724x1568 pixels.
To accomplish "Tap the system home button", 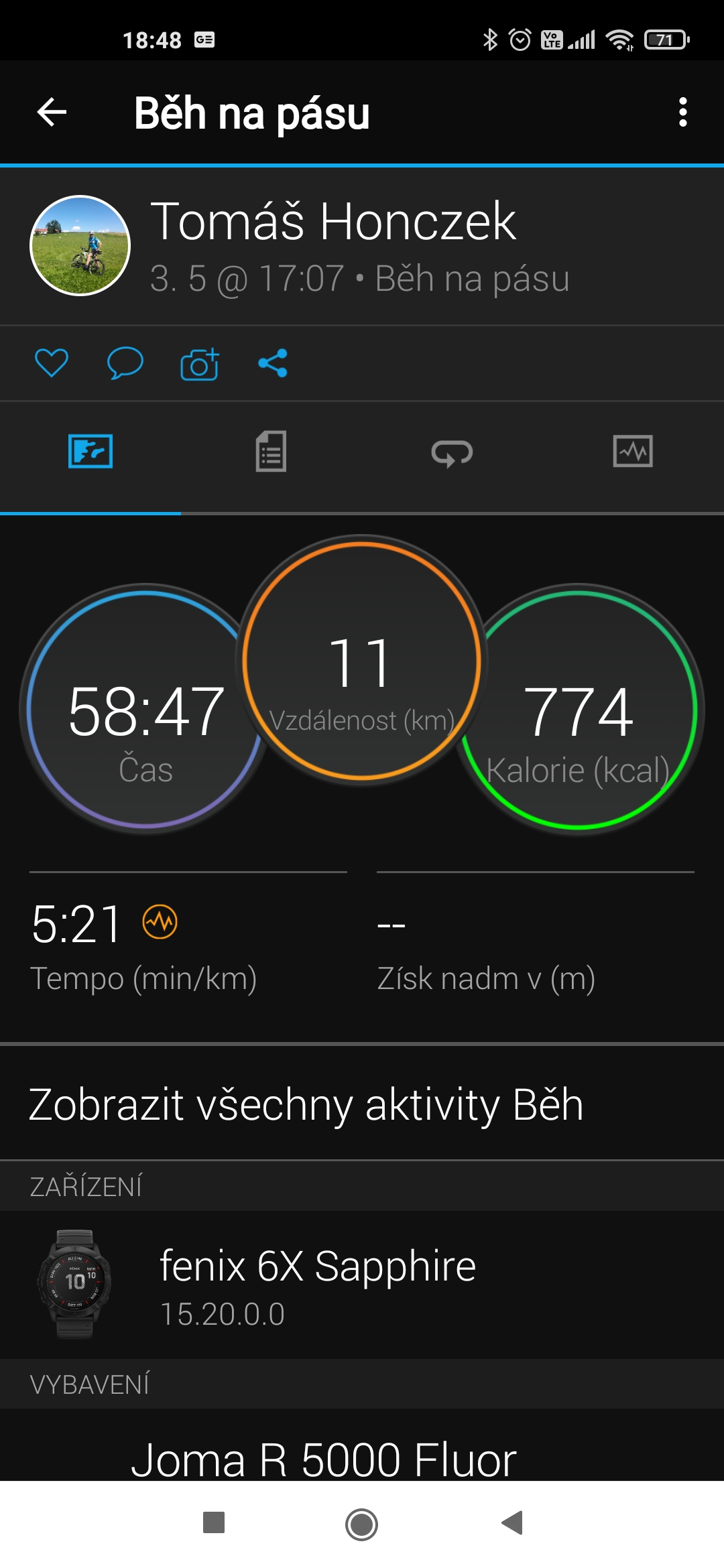I will (361, 1524).
